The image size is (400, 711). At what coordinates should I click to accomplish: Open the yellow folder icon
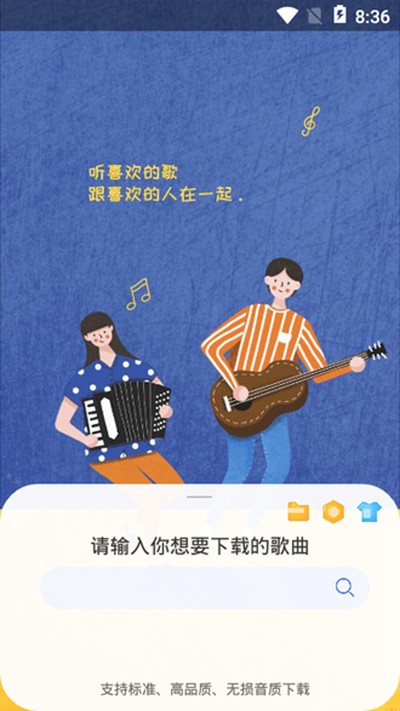(x=298, y=512)
